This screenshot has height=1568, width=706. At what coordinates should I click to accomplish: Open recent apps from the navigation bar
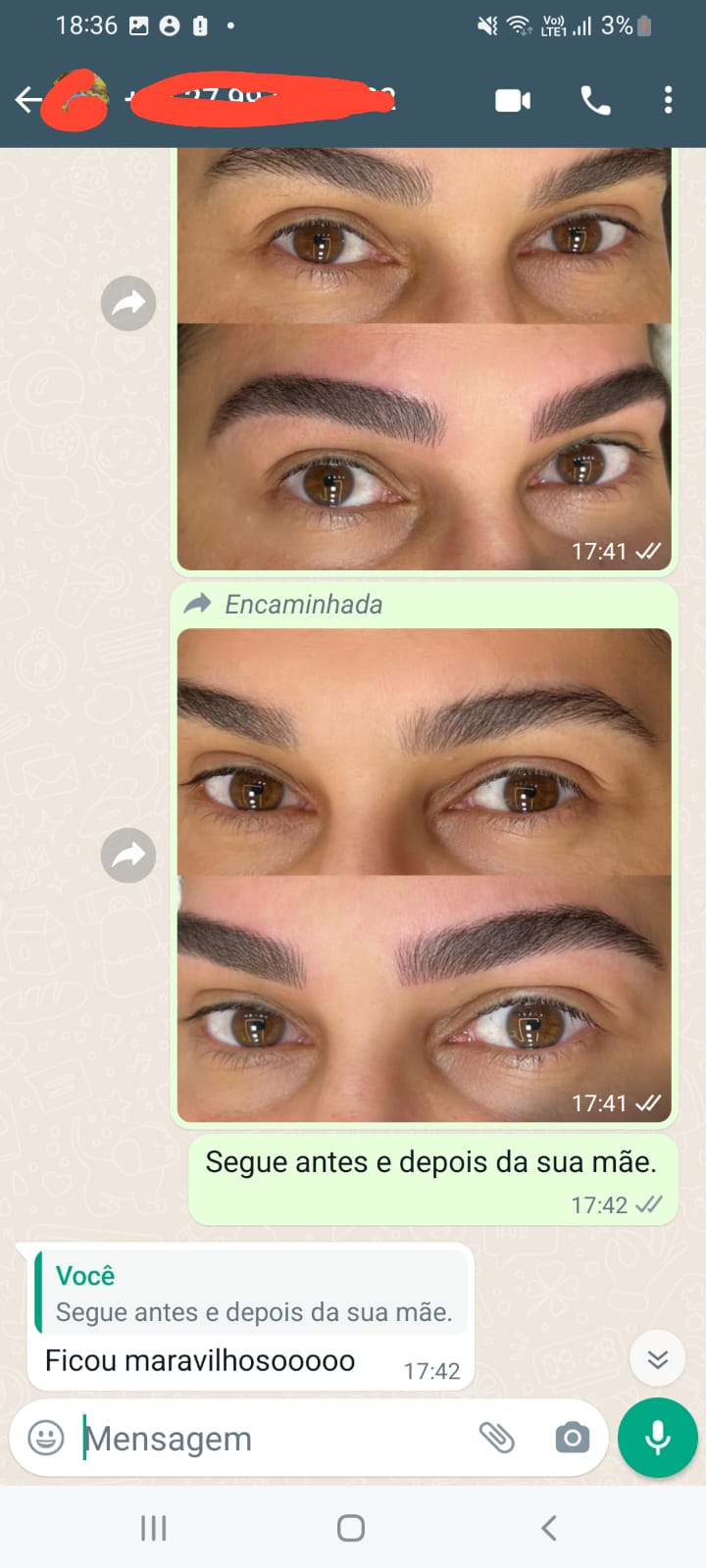click(154, 1528)
